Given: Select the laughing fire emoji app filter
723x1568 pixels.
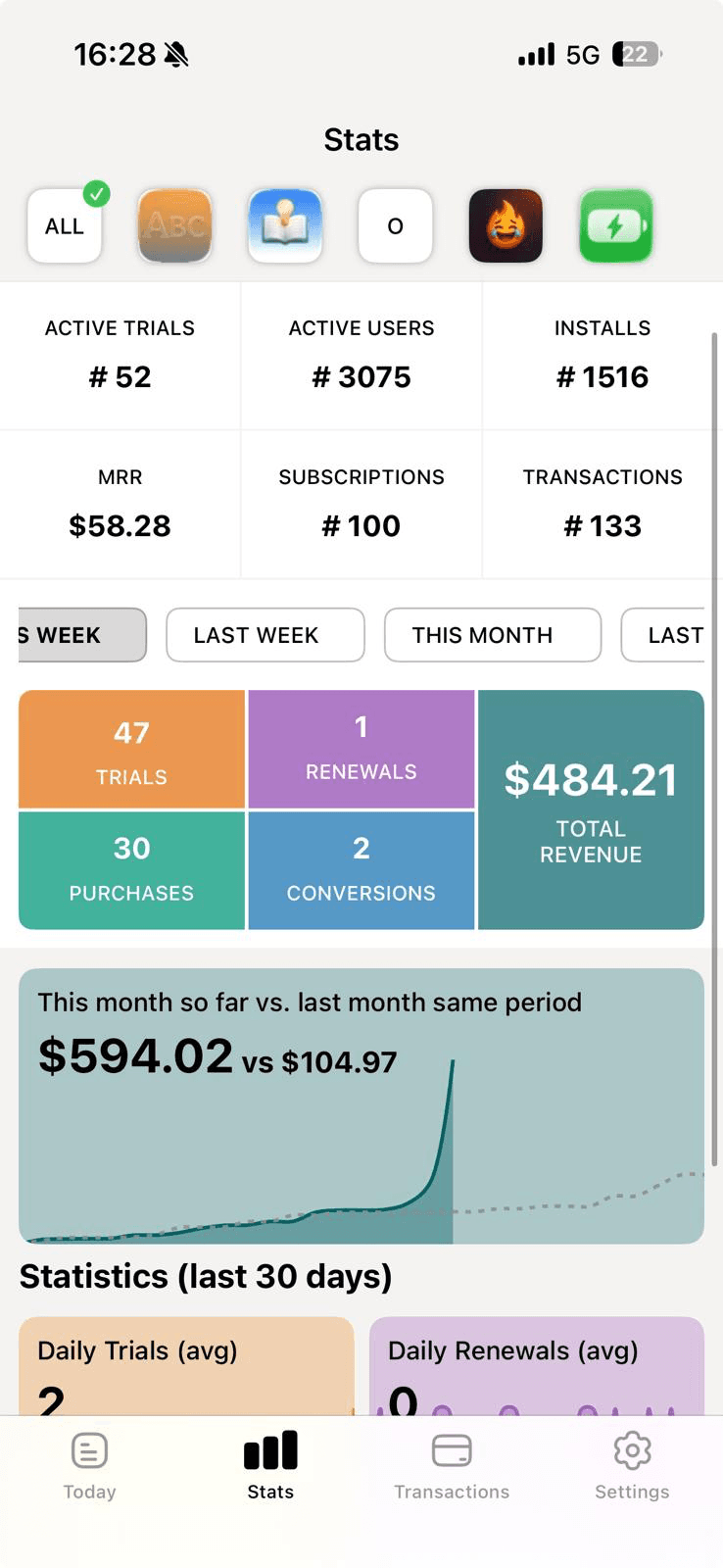Looking at the screenshot, I should 506,225.
